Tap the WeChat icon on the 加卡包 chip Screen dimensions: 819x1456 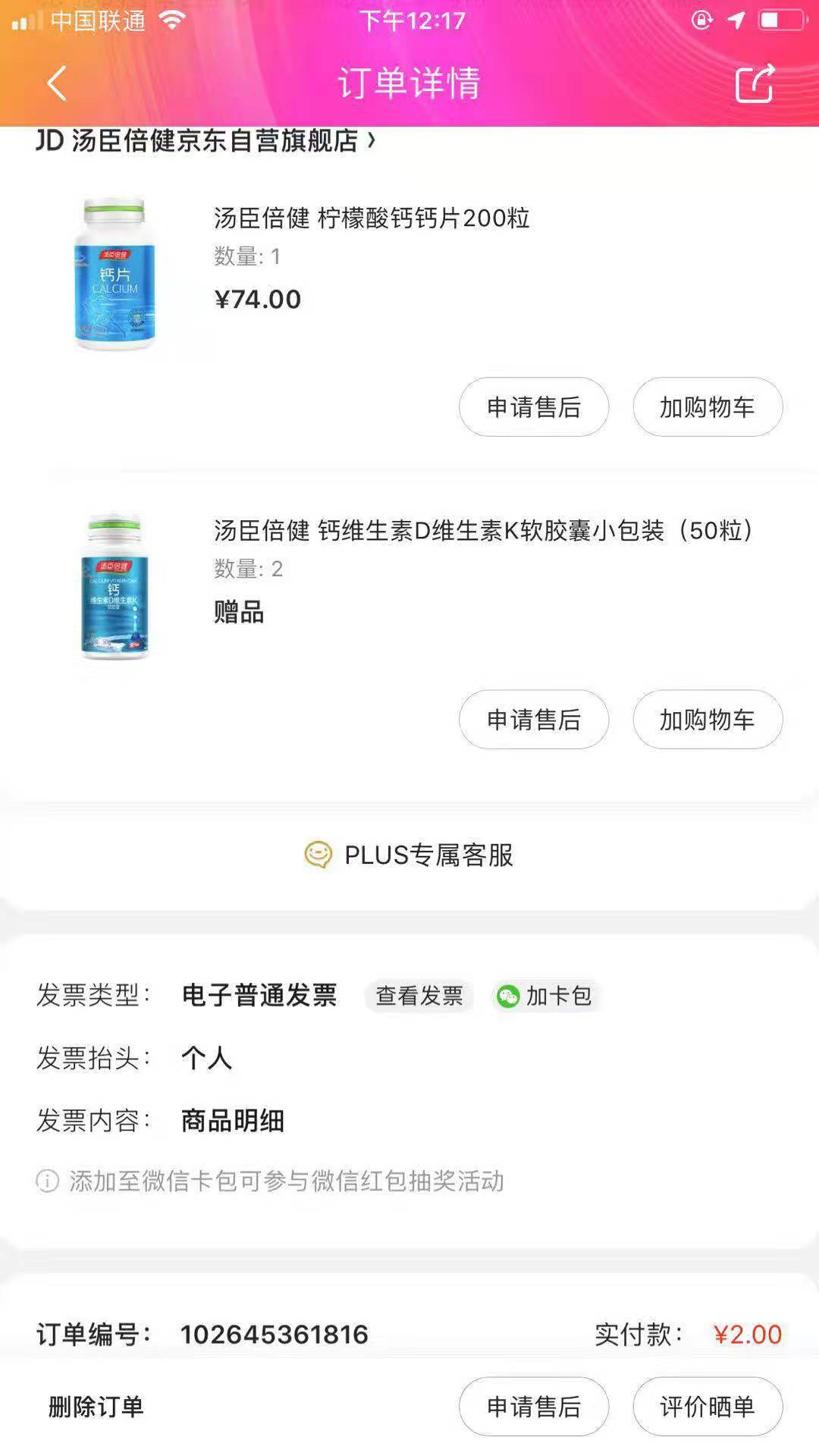[510, 996]
